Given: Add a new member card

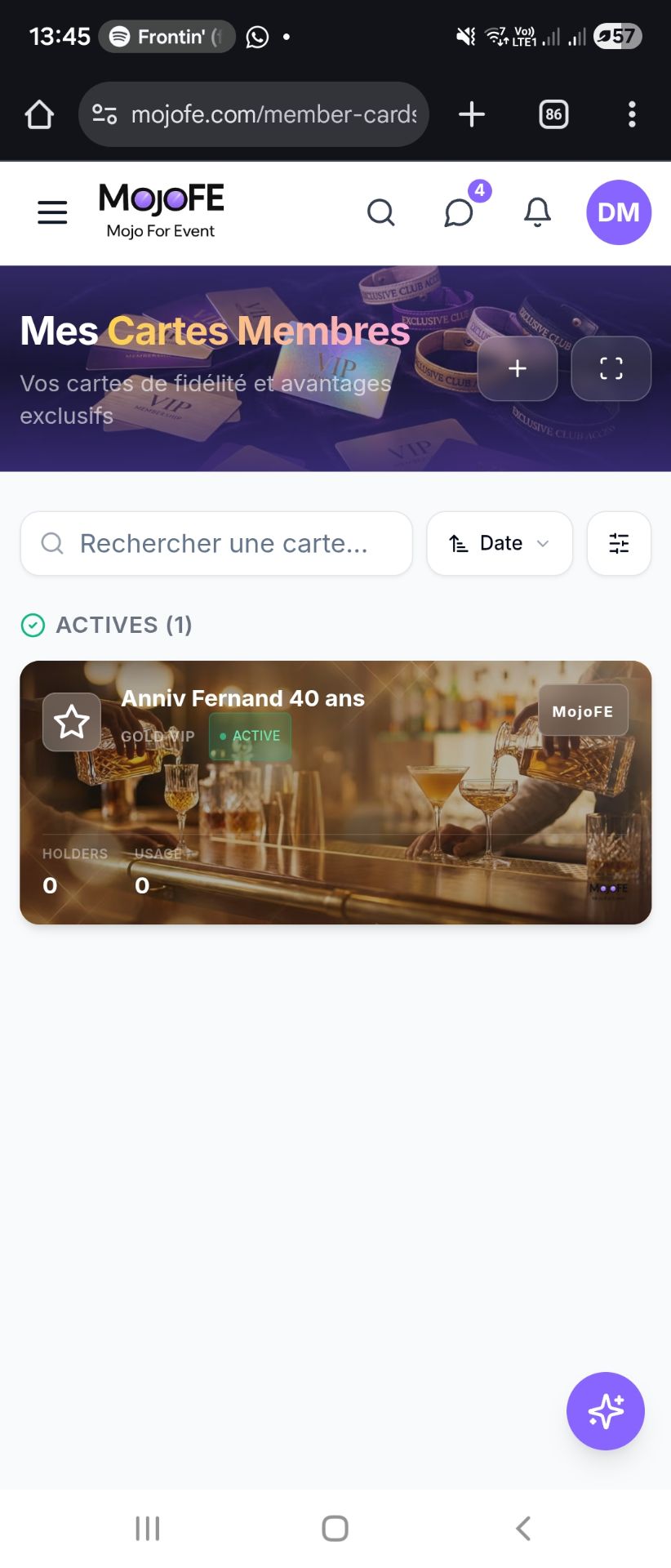Looking at the screenshot, I should (x=518, y=369).
